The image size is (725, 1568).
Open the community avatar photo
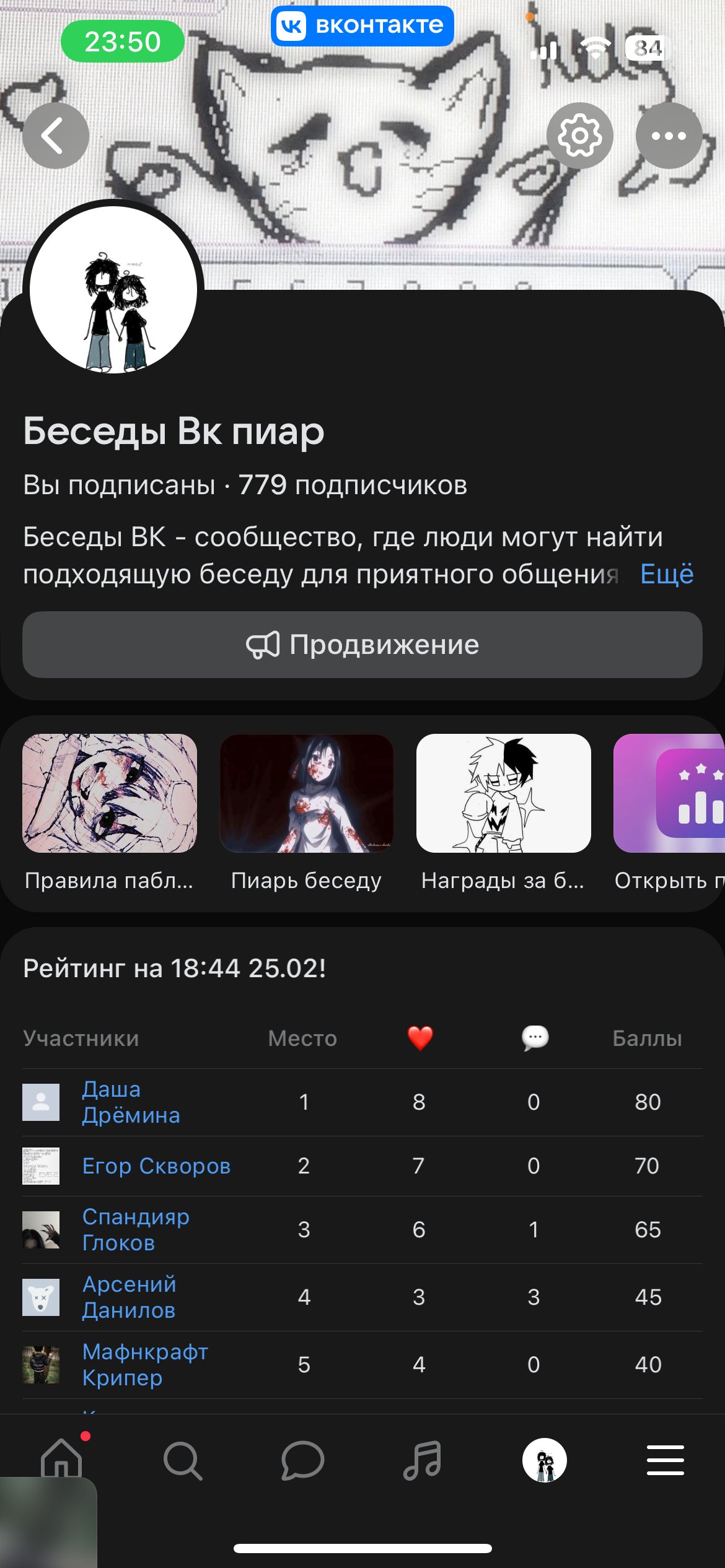(113, 290)
